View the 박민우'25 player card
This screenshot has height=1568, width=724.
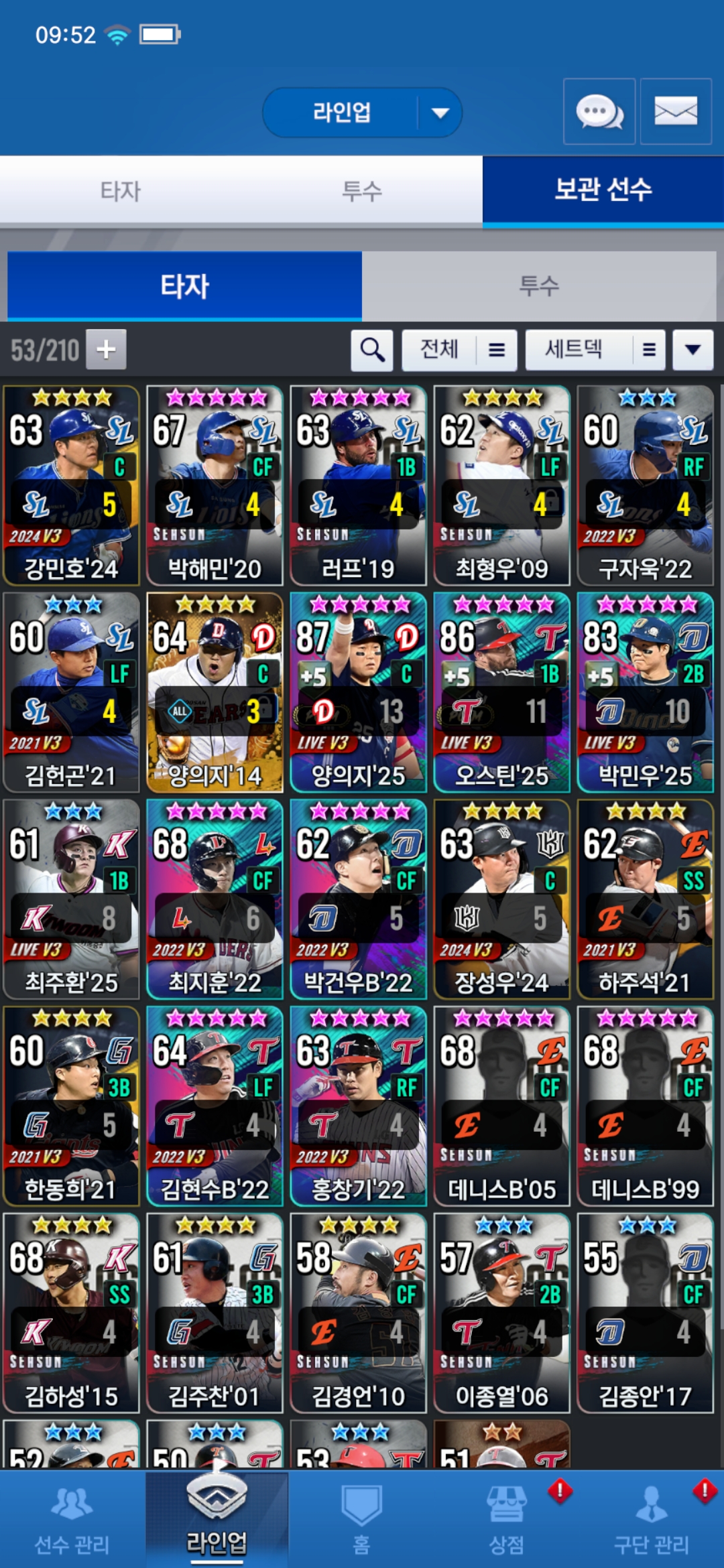pos(645,692)
